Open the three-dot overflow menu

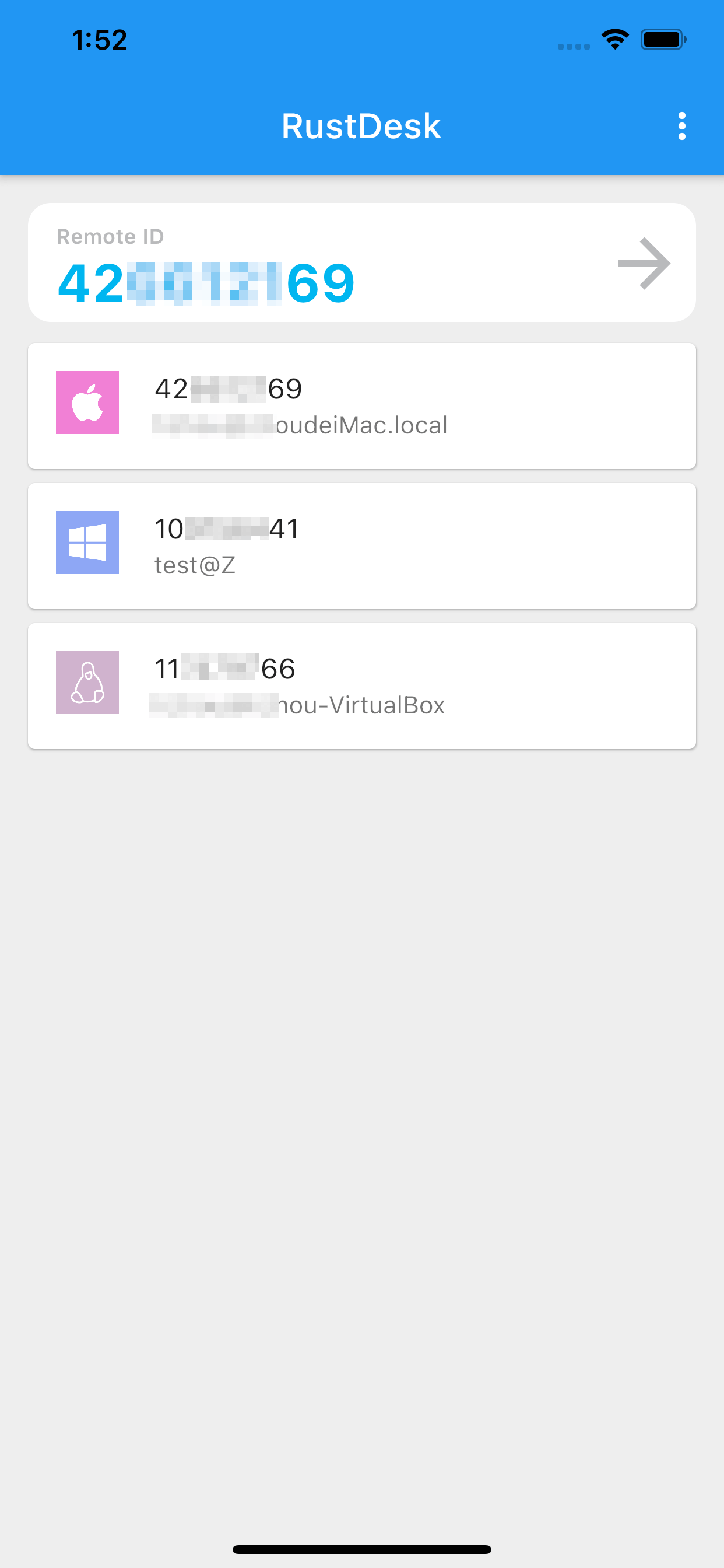681,126
